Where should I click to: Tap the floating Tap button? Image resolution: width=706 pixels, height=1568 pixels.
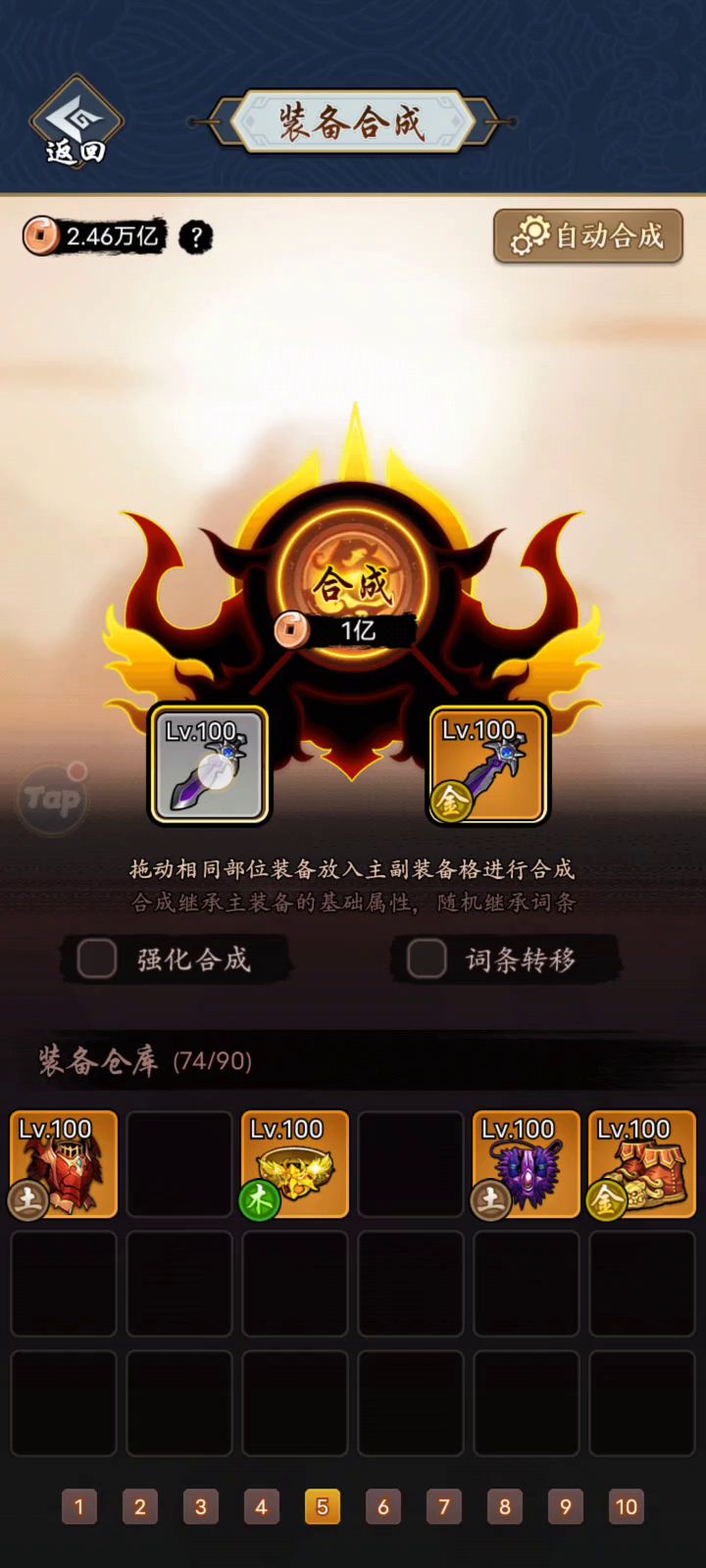click(52, 799)
